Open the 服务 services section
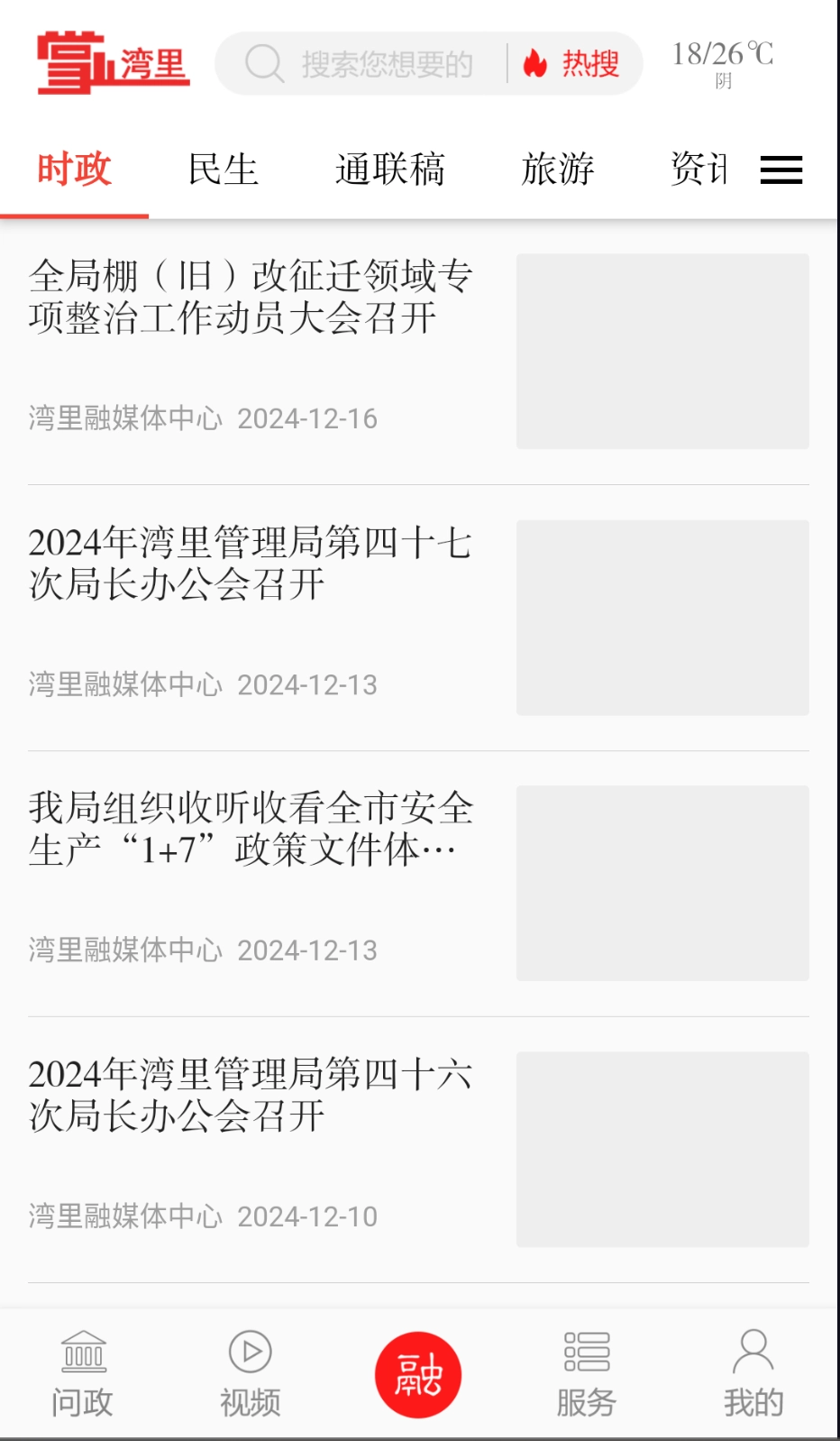Viewport: 840px width, 1441px height. pos(587,1372)
